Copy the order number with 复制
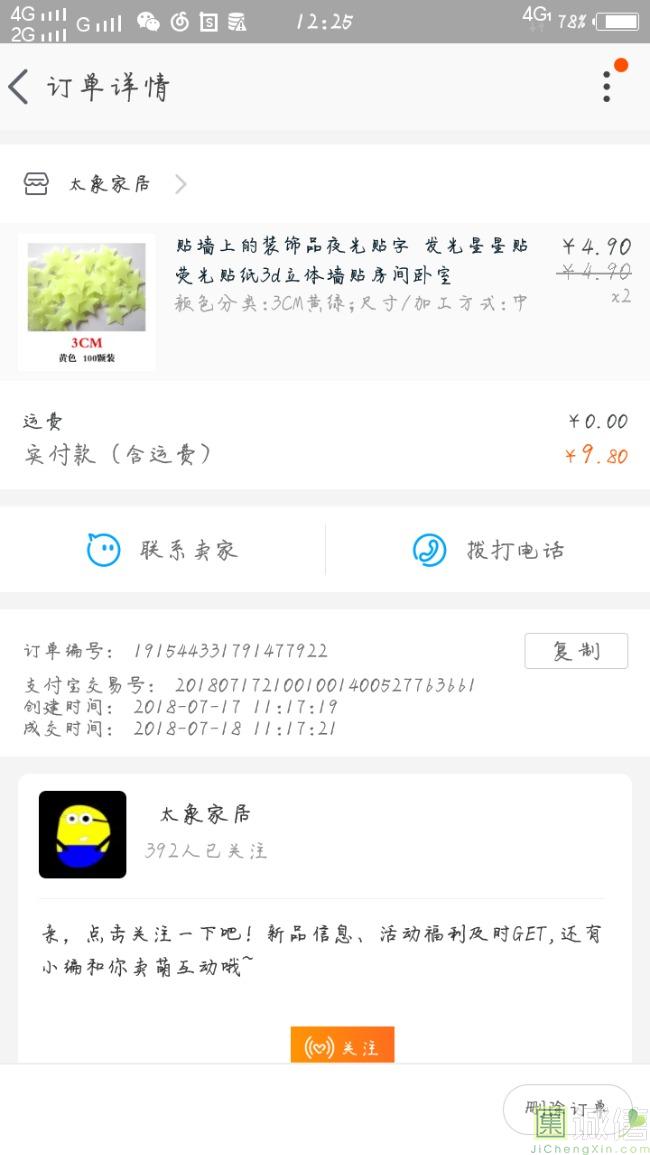The image size is (650, 1155). [576, 650]
